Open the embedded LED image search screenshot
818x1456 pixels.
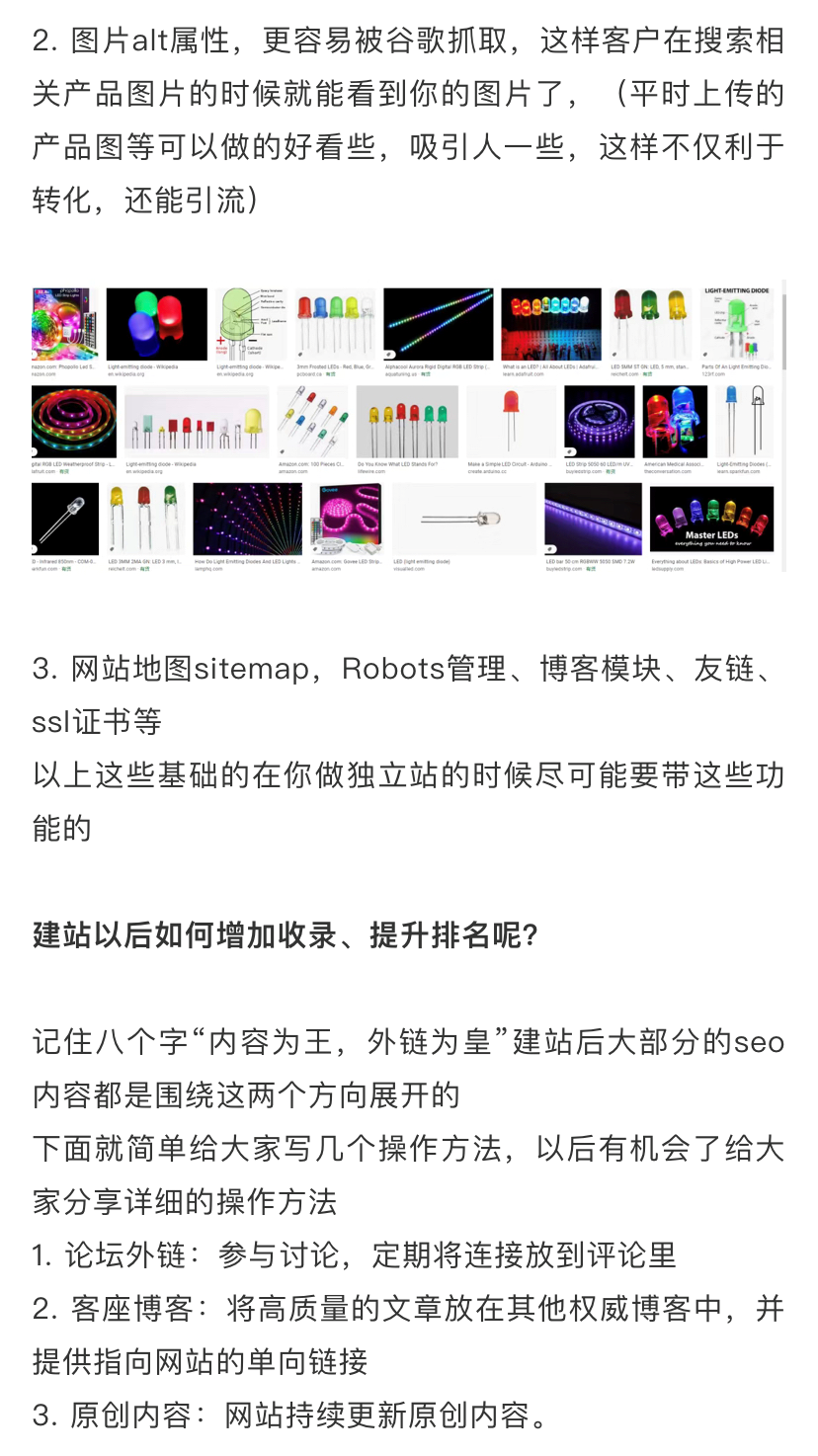coord(408,427)
